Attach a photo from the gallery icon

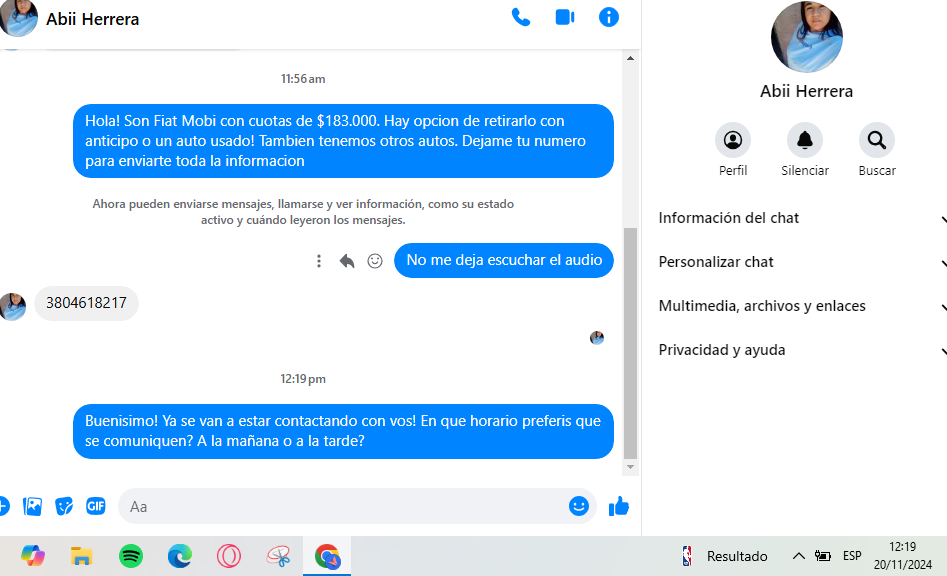[33, 507]
